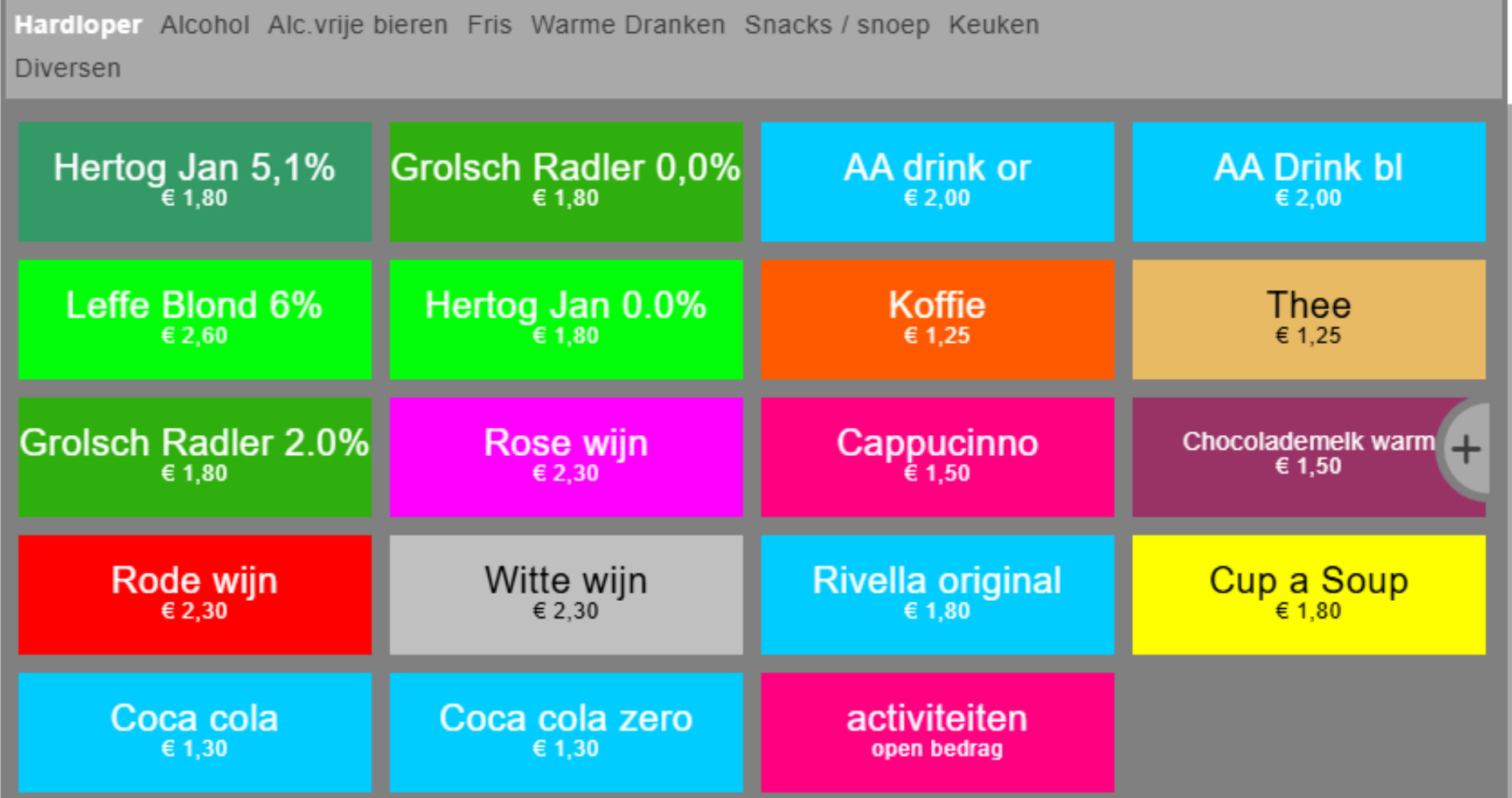The image size is (1512, 798).
Task: Switch to the Alcohol category tab
Action: click(x=204, y=25)
